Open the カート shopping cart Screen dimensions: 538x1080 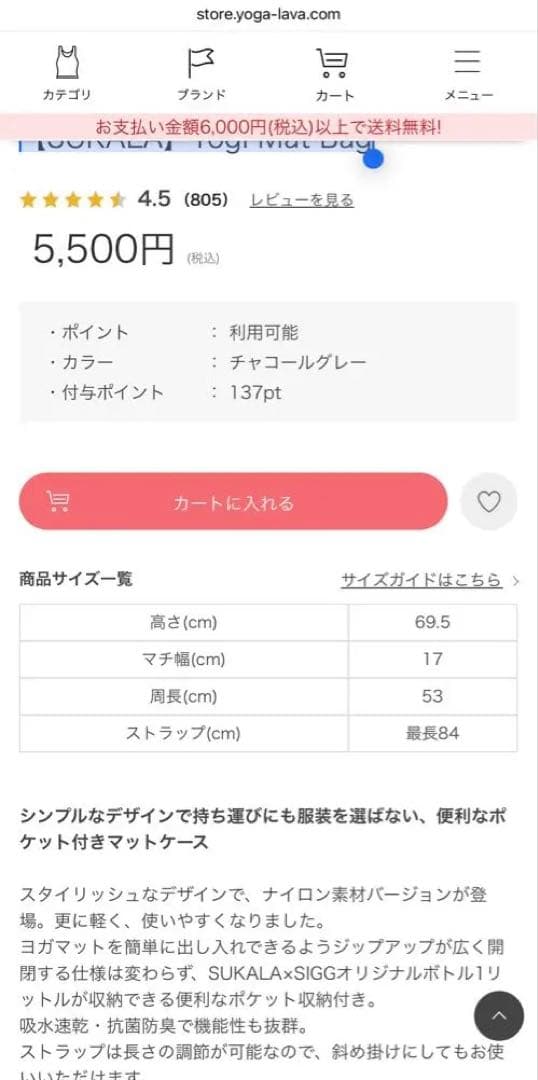point(334,74)
